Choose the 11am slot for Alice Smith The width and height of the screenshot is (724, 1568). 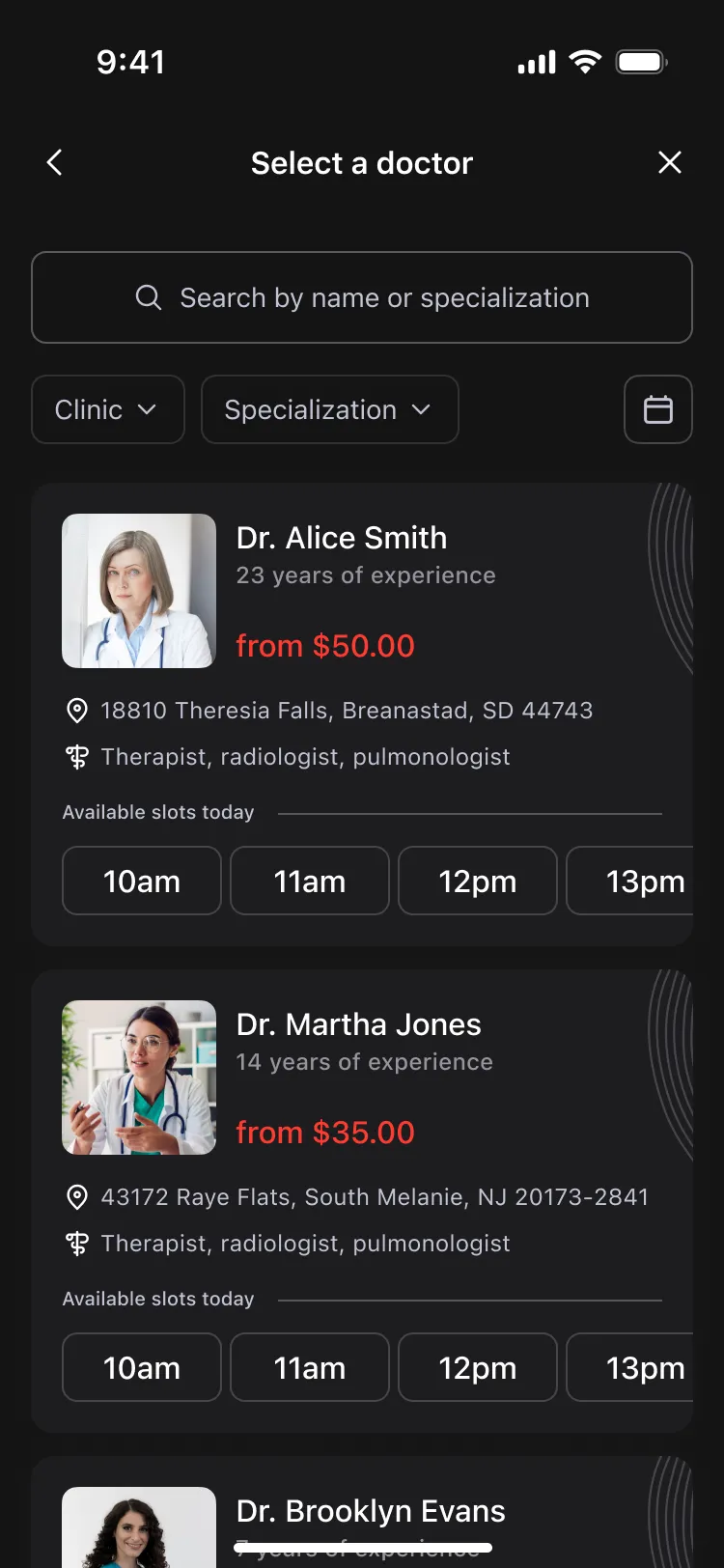point(310,881)
